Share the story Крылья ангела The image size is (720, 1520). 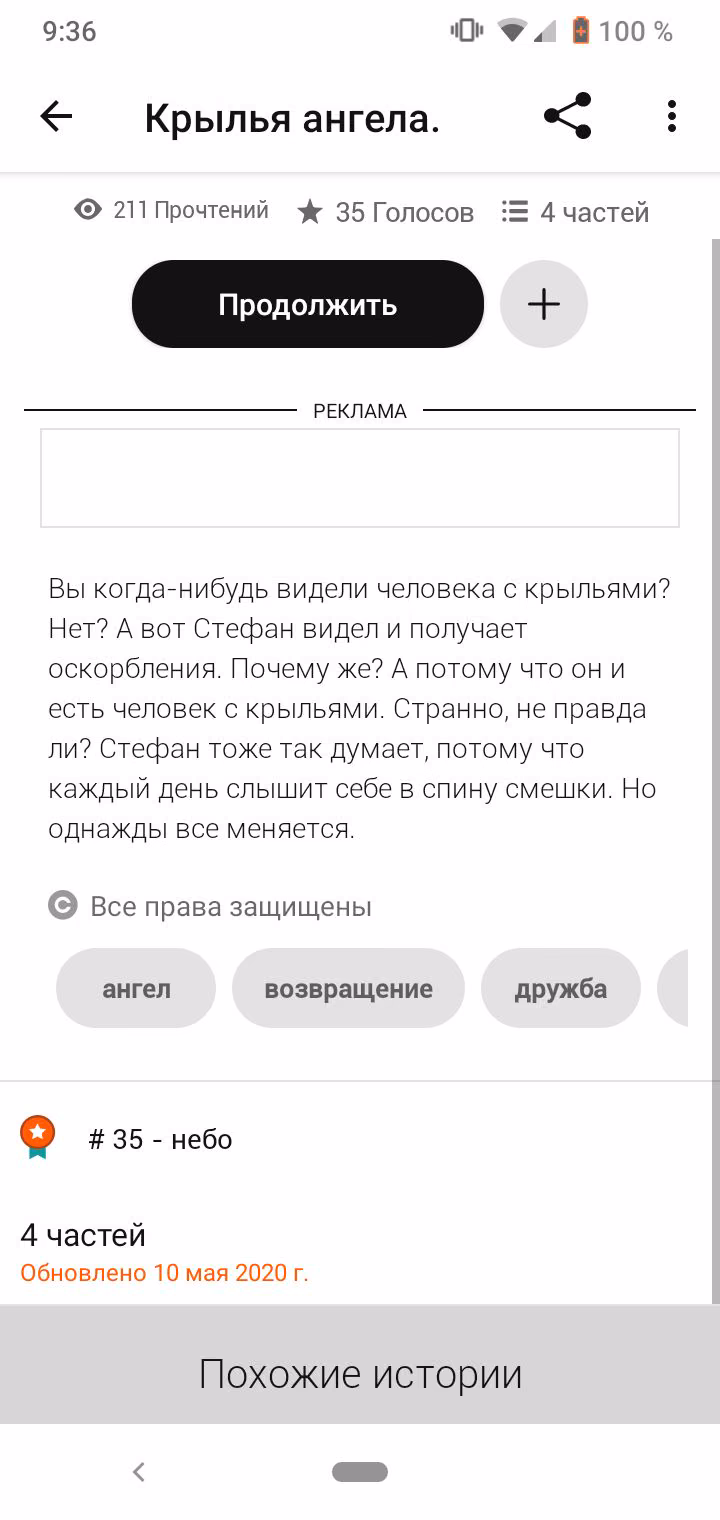click(x=567, y=117)
